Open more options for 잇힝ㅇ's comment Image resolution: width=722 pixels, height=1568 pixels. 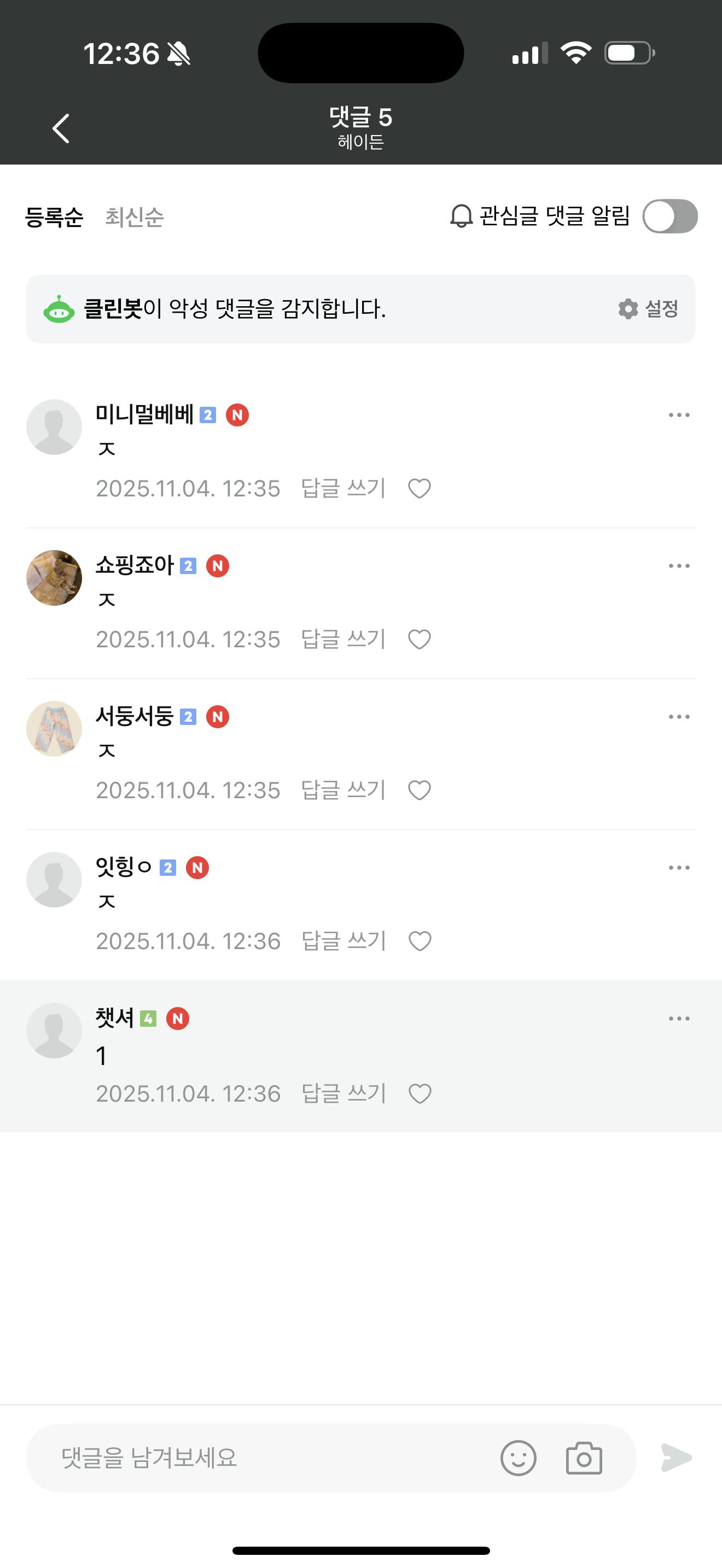(x=679, y=868)
